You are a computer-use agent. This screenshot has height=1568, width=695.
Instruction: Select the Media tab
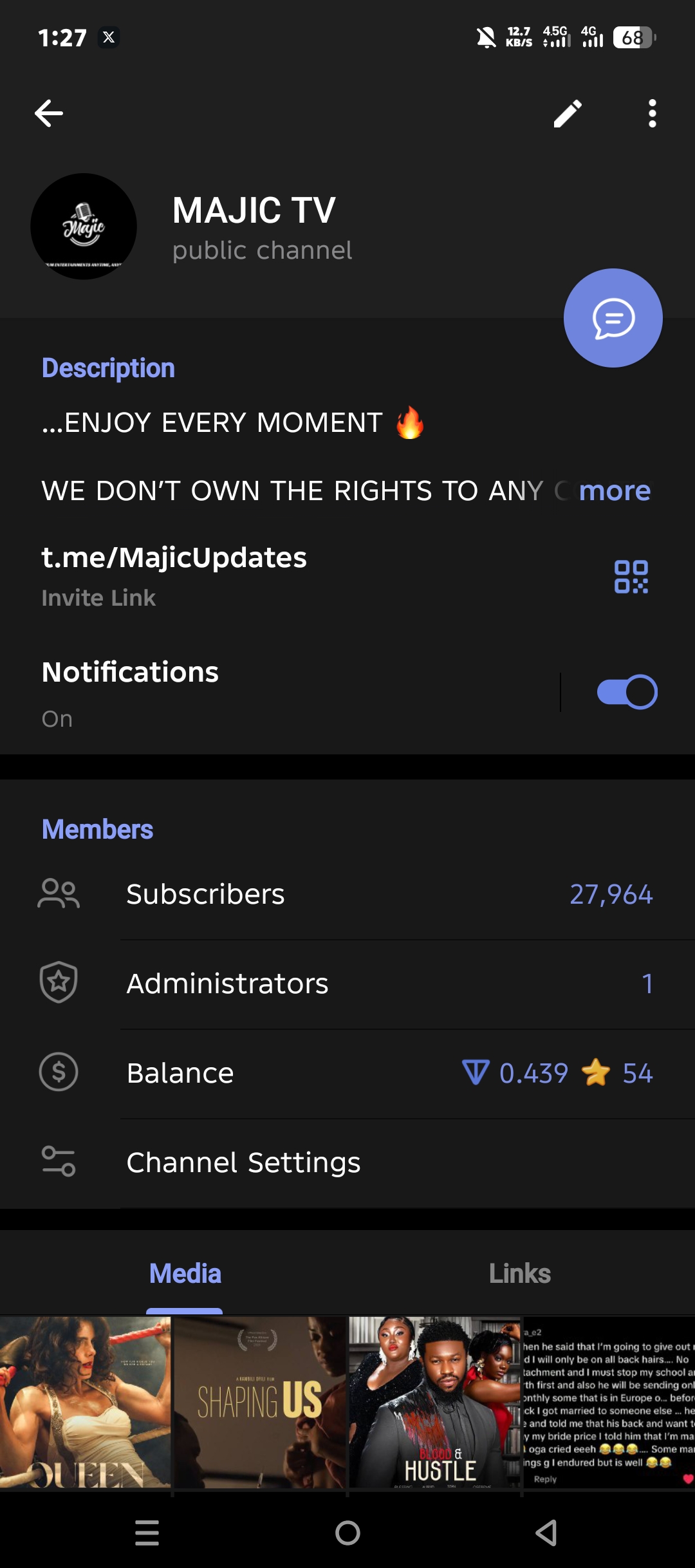point(185,1273)
